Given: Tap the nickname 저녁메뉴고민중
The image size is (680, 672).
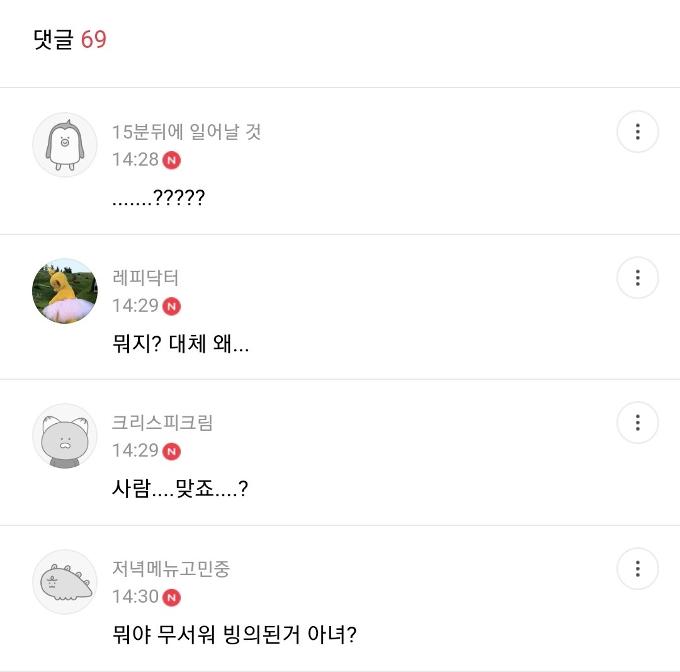Looking at the screenshot, I should pyautogui.click(x=171, y=569).
